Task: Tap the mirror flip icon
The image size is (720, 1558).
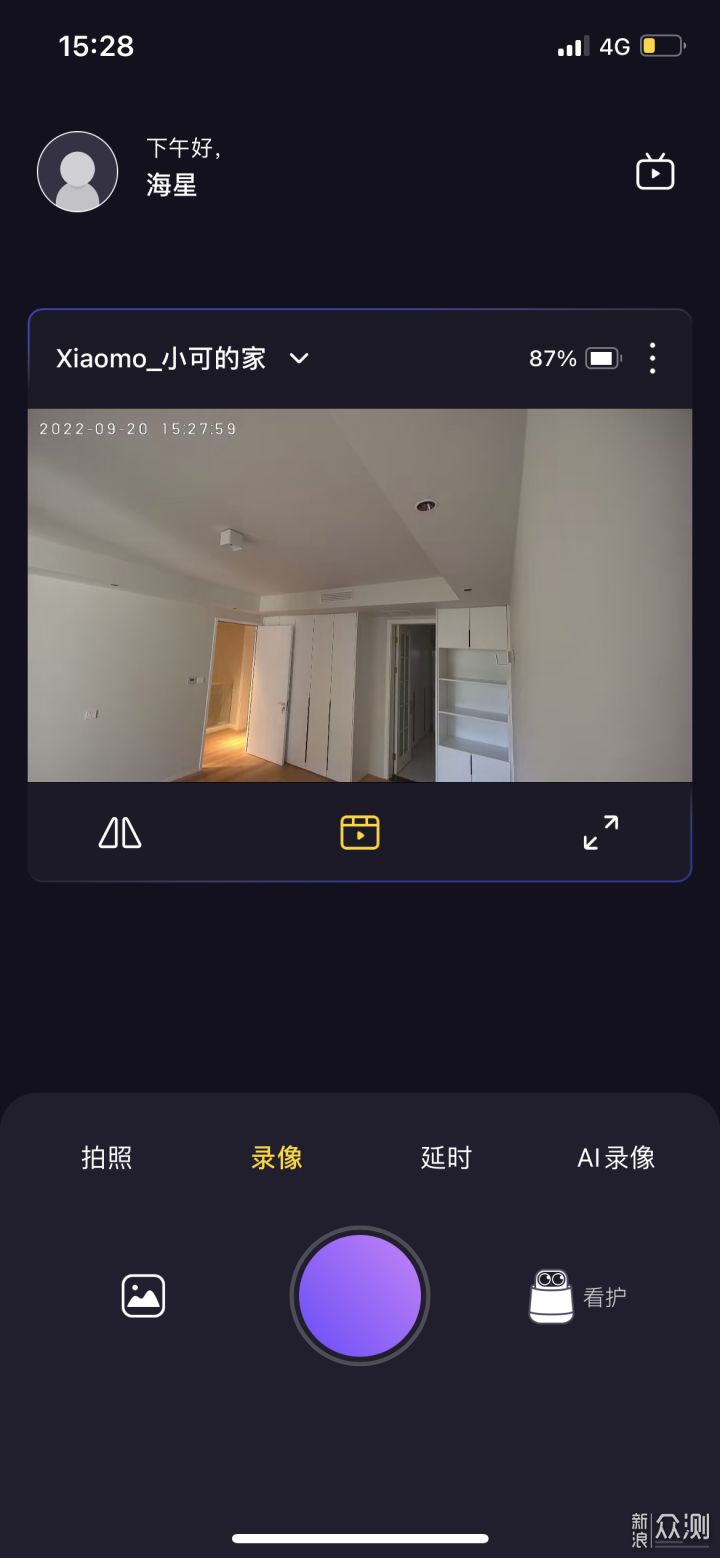Action: click(120, 832)
